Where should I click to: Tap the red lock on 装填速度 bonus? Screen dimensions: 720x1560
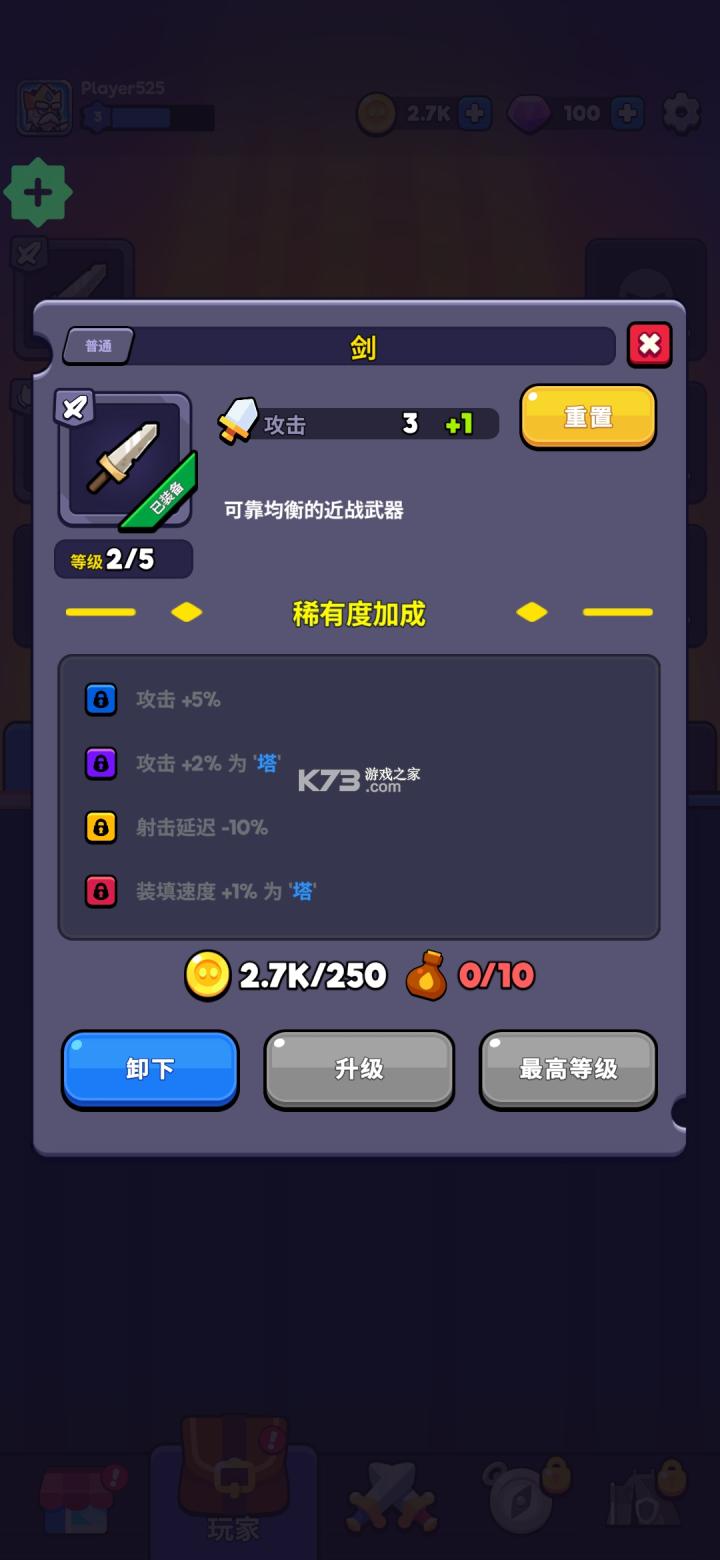click(101, 891)
